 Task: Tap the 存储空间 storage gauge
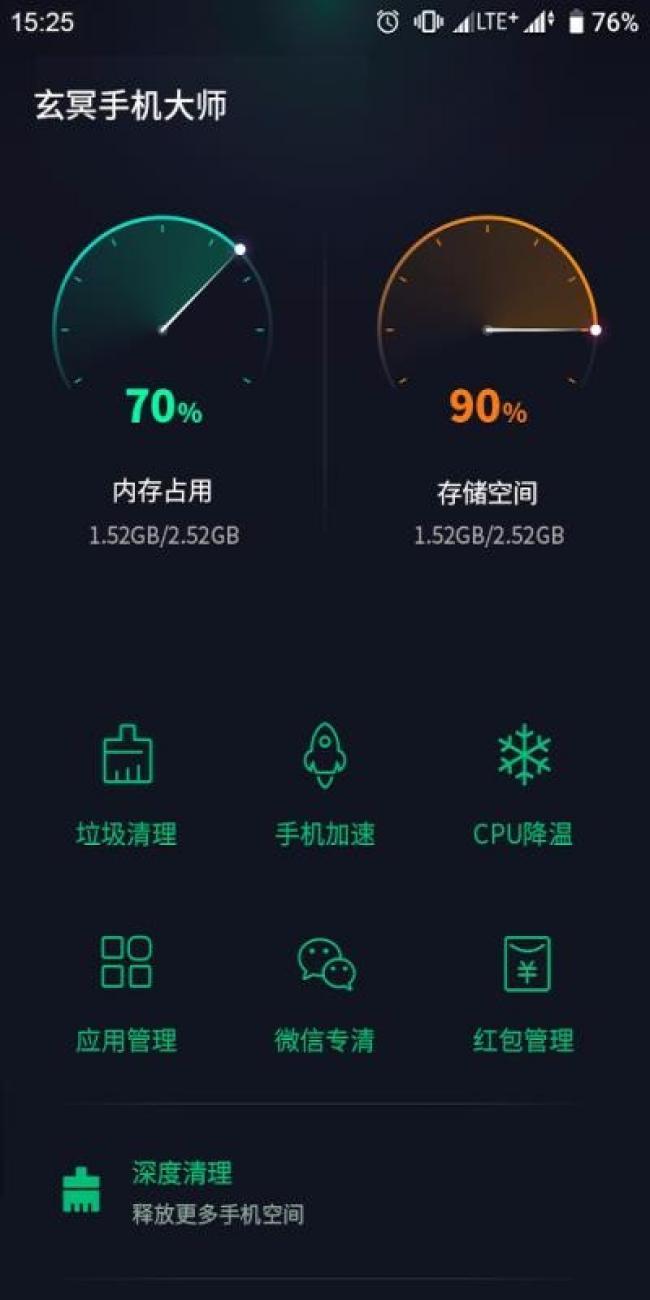[x=488, y=330]
